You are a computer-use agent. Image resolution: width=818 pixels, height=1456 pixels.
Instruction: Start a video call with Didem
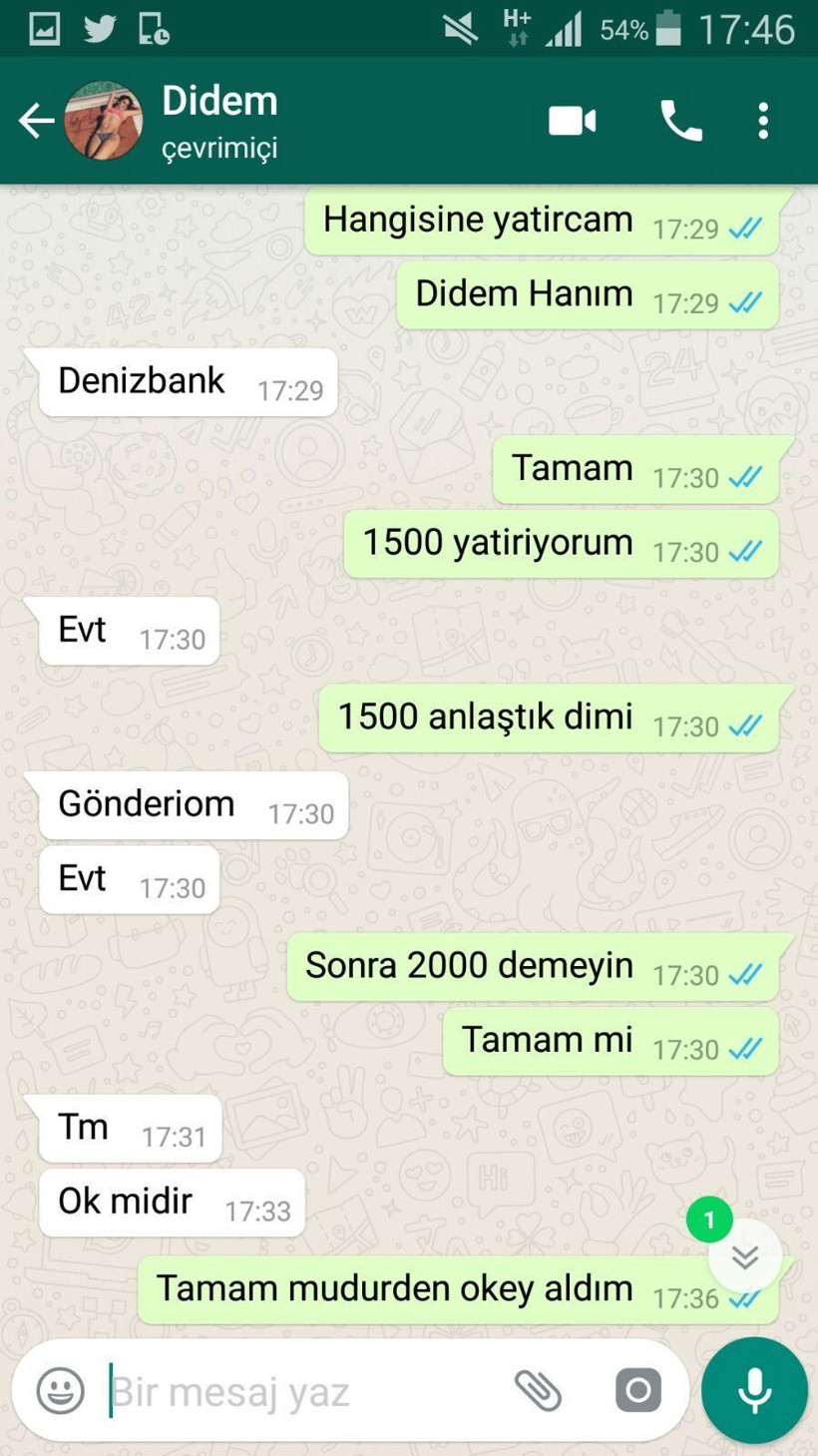pos(572,120)
